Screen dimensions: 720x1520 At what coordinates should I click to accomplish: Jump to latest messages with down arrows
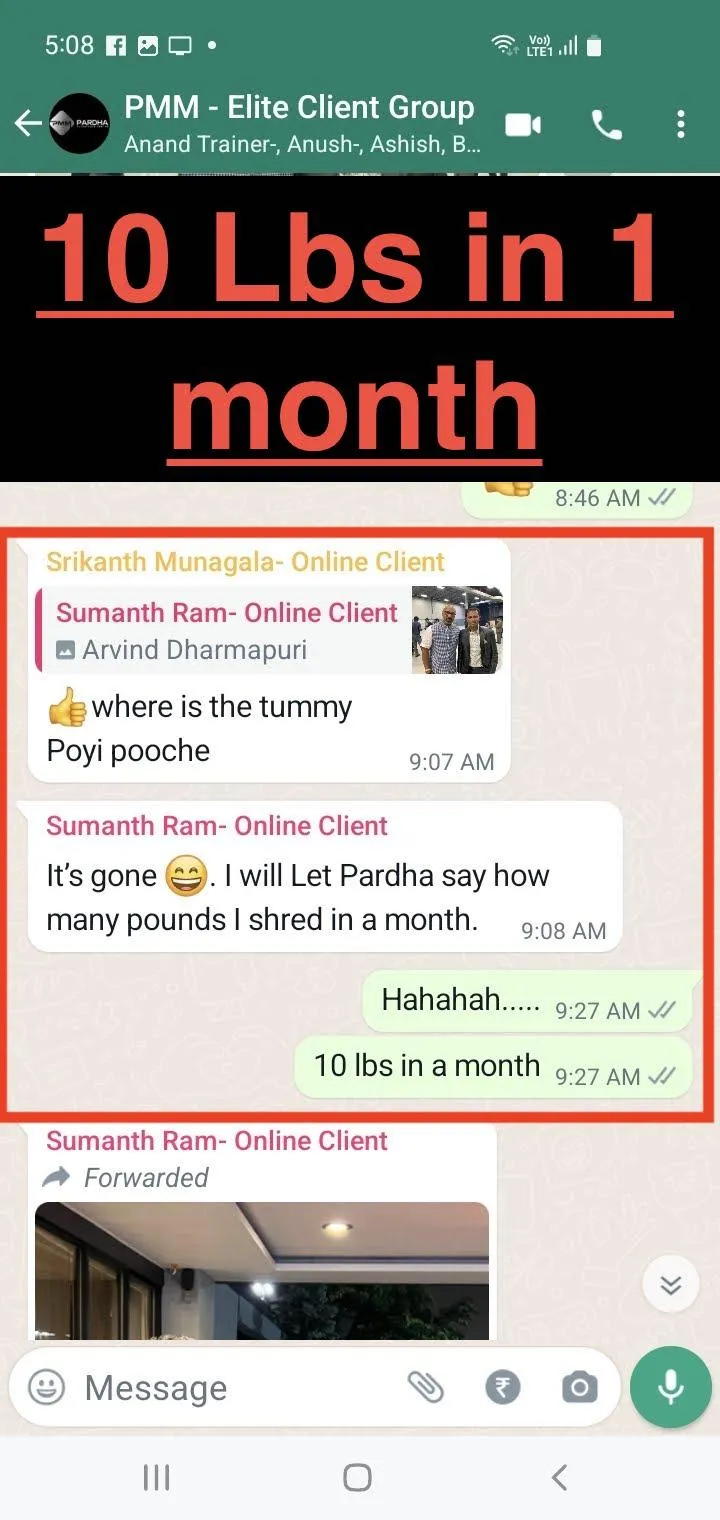pyautogui.click(x=671, y=1284)
